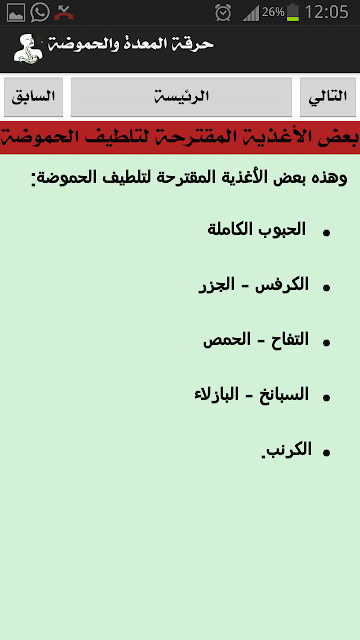Go back to the previous page with السابق

[33, 97]
